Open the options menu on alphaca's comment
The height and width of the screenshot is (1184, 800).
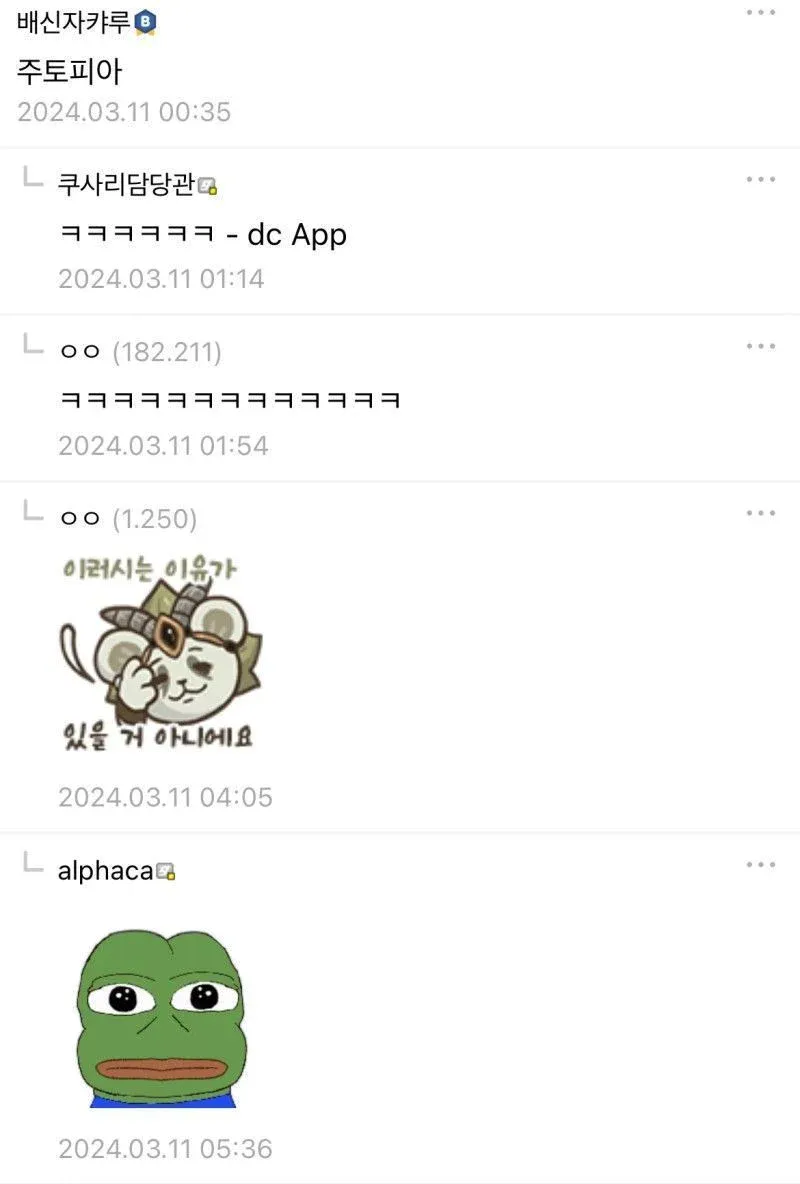[x=763, y=862]
